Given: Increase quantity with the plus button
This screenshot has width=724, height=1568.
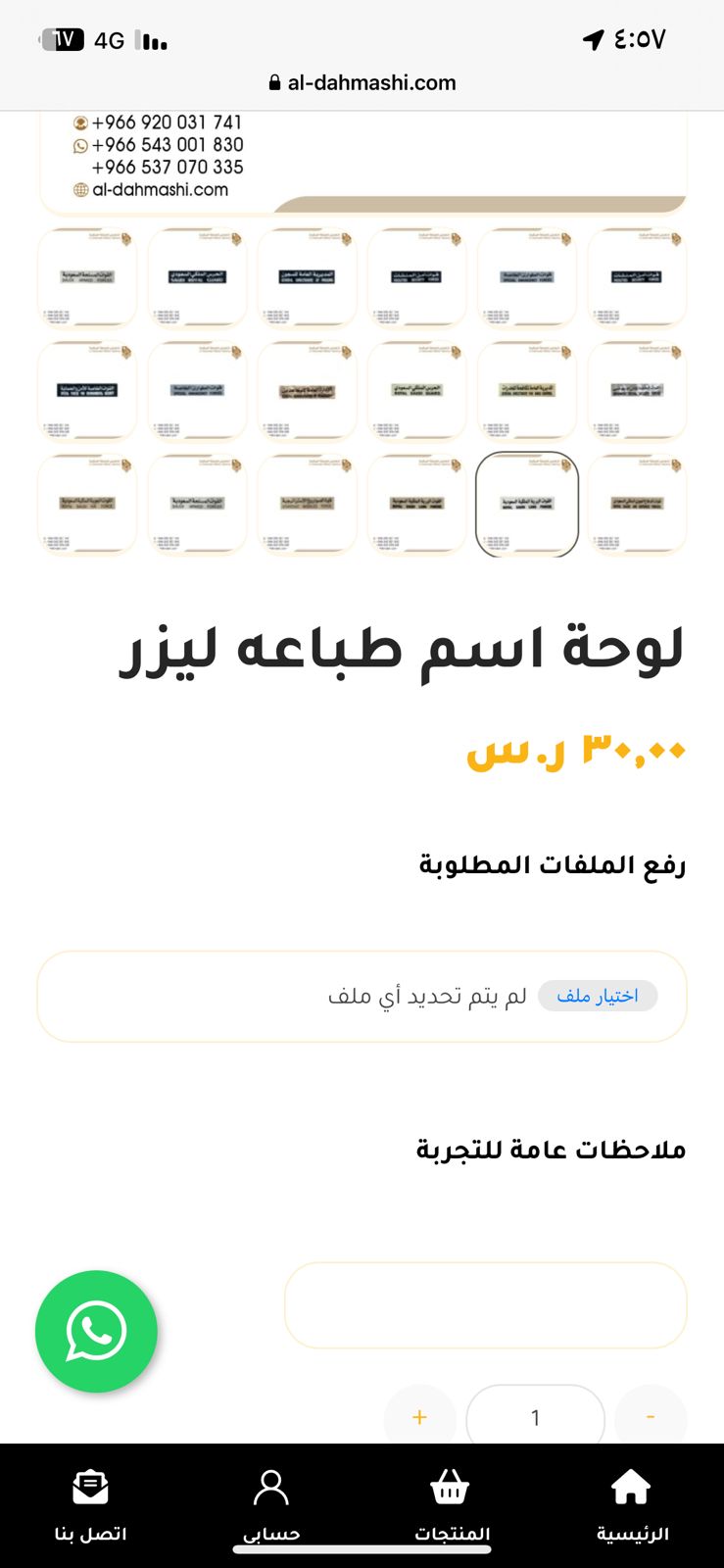Looking at the screenshot, I should click(x=419, y=1416).
